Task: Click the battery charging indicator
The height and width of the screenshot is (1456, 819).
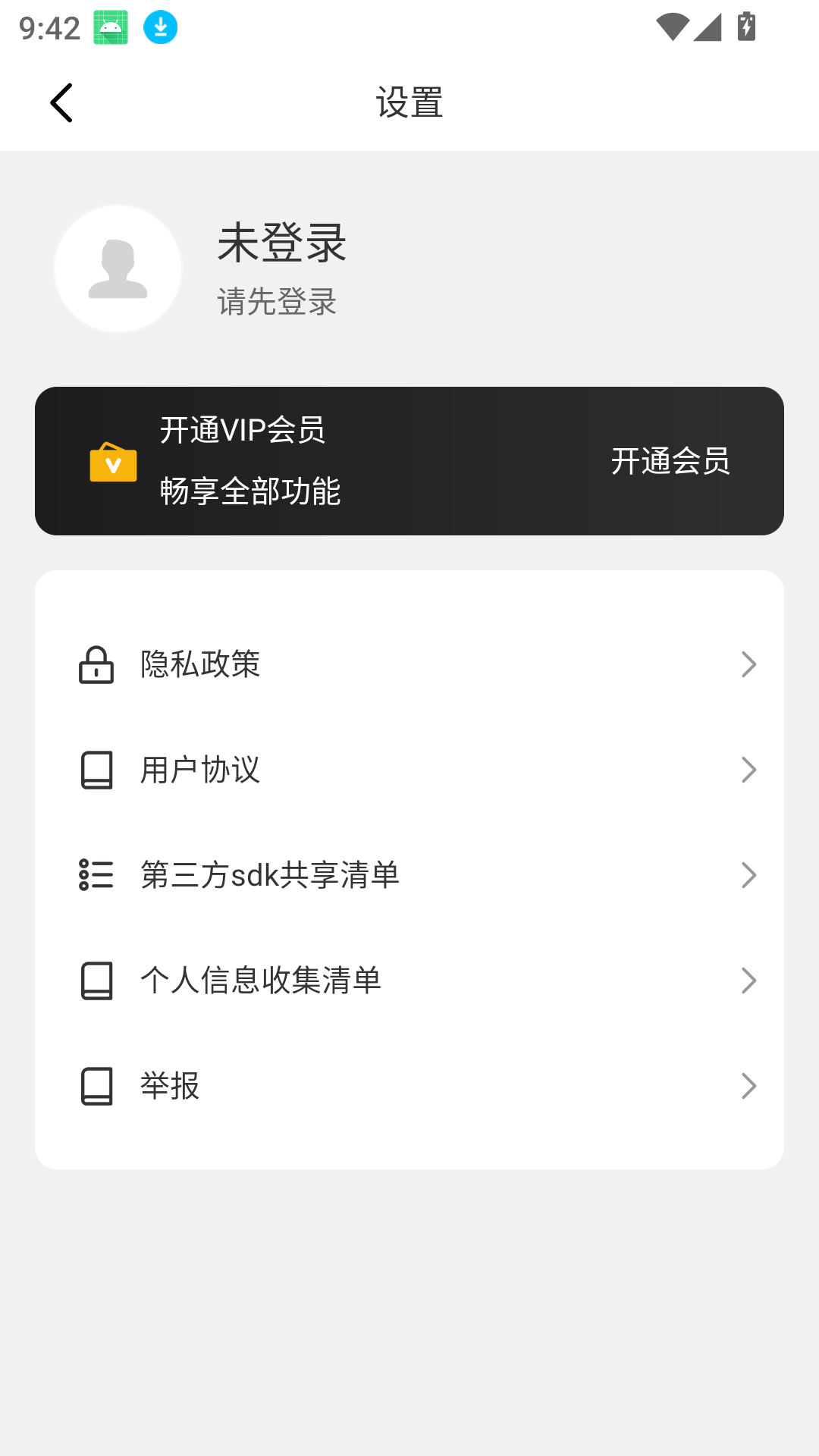Action: (745, 25)
